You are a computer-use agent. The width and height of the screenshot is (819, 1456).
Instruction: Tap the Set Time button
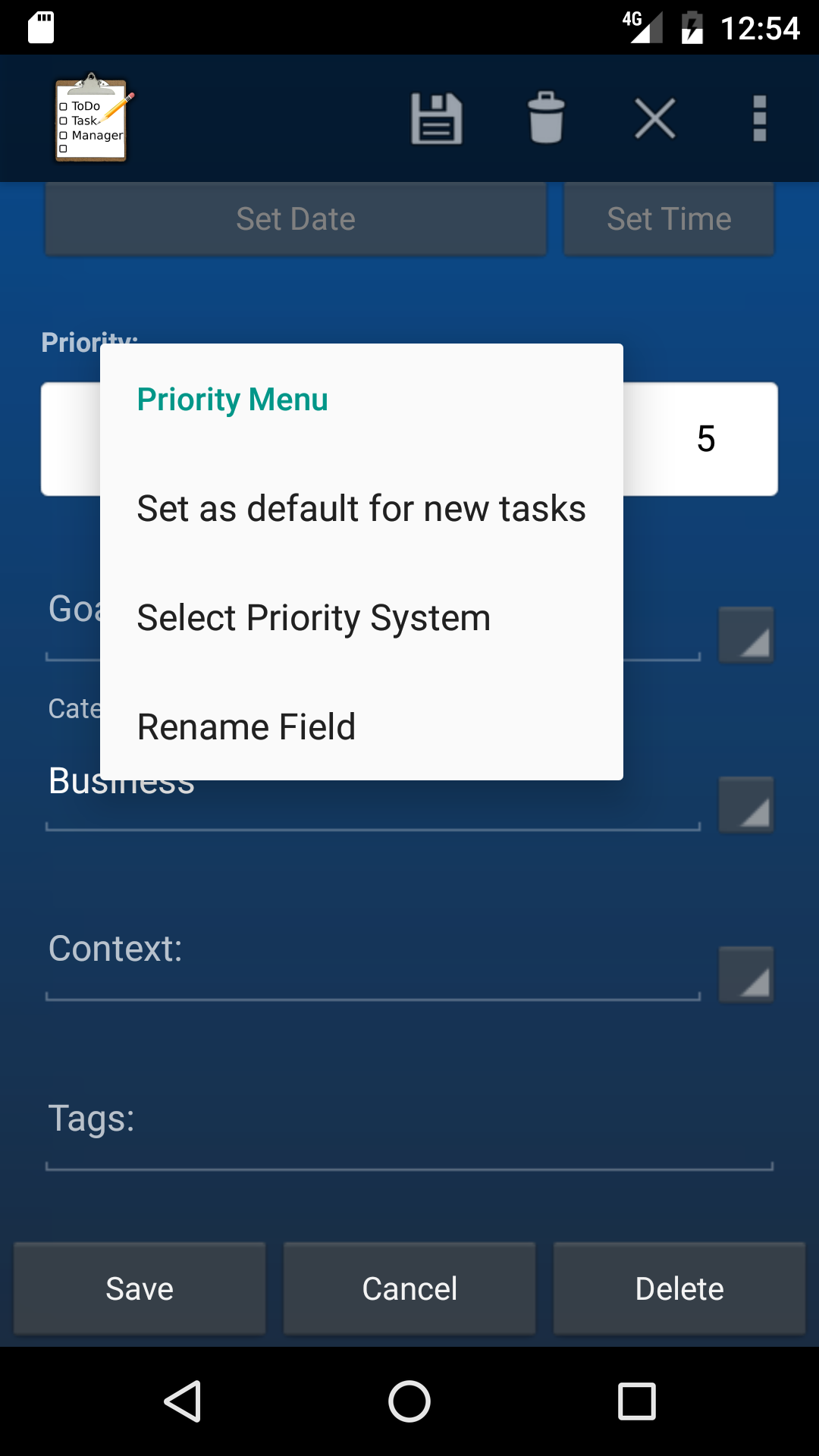click(x=669, y=219)
